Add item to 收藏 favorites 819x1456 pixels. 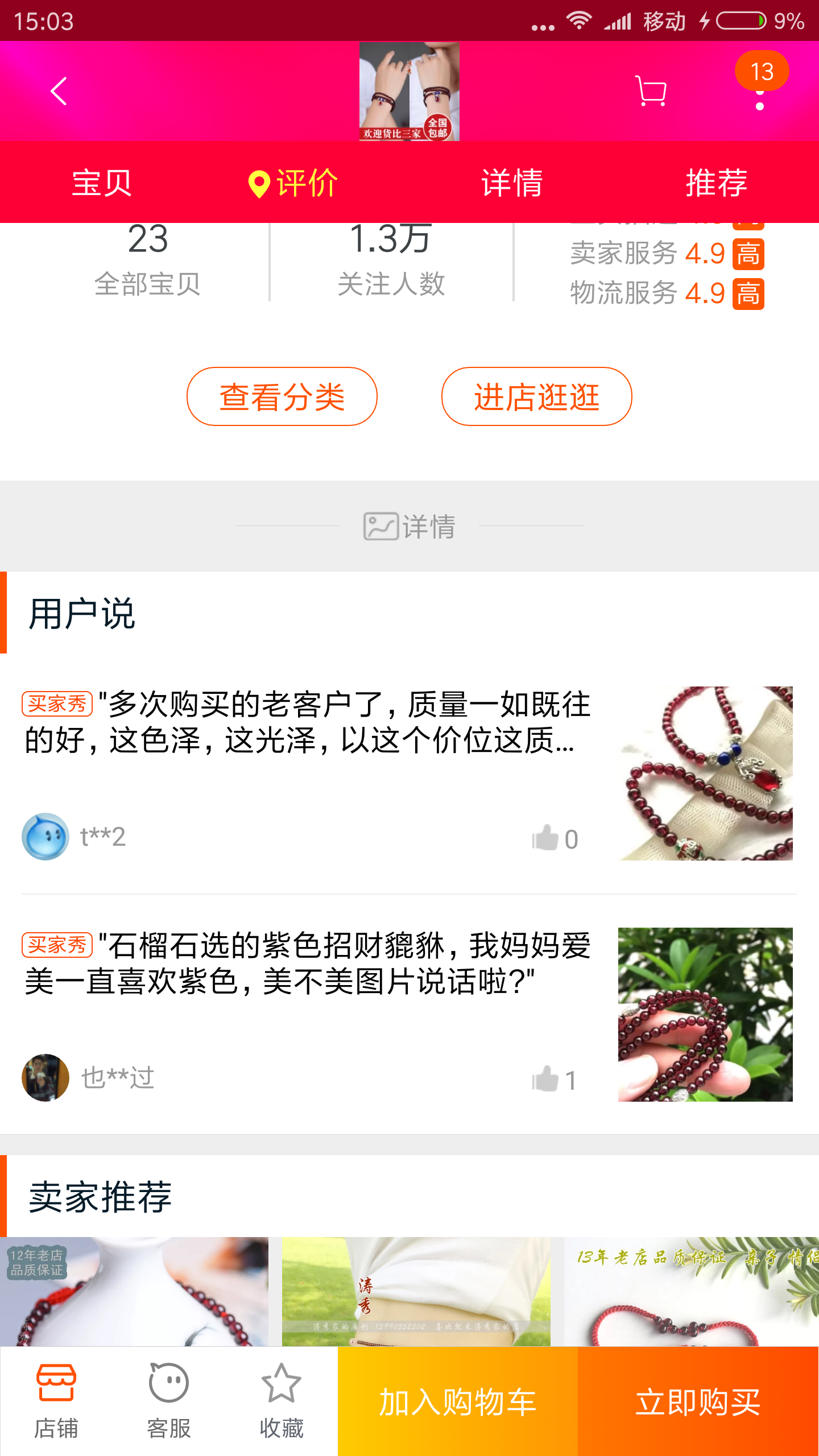(281, 1401)
